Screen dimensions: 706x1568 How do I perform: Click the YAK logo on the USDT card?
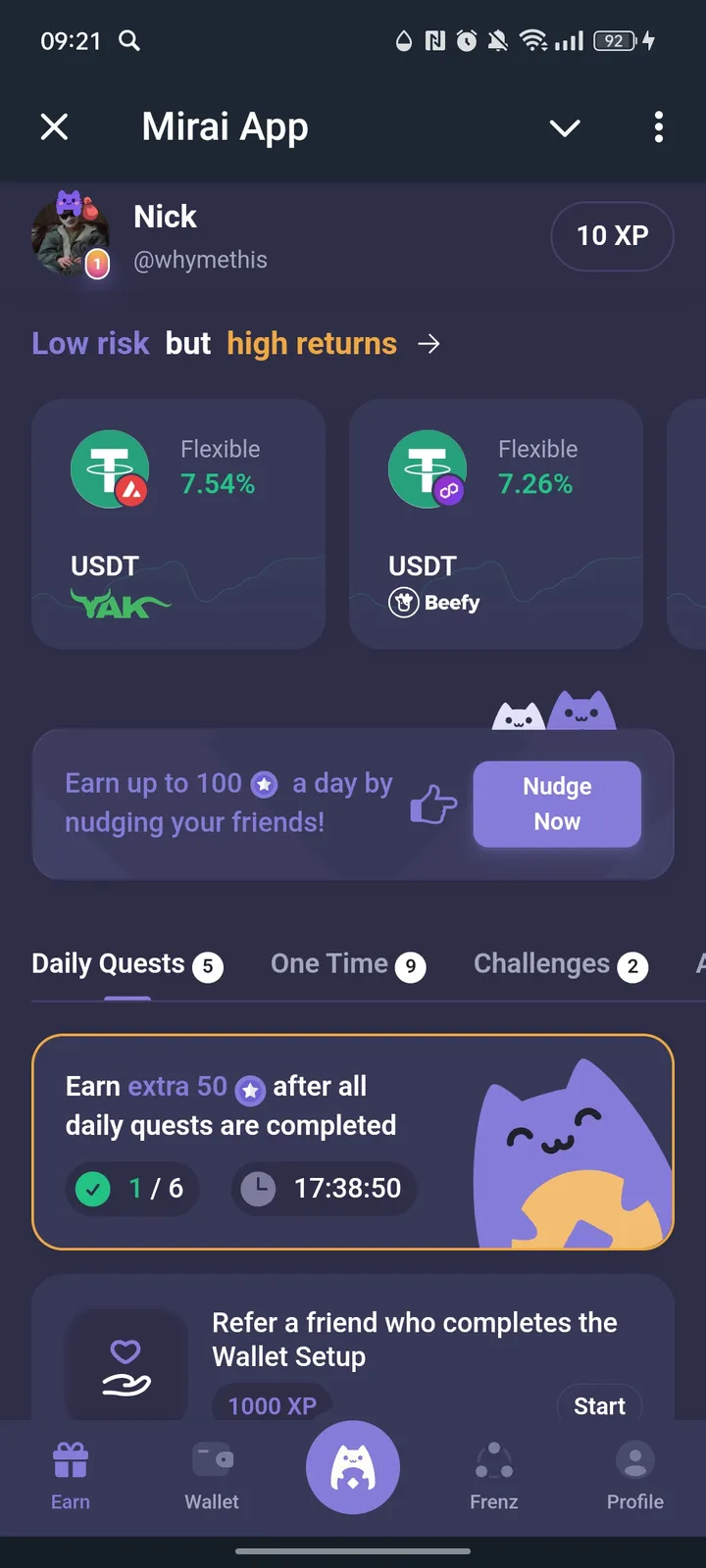coord(118,603)
